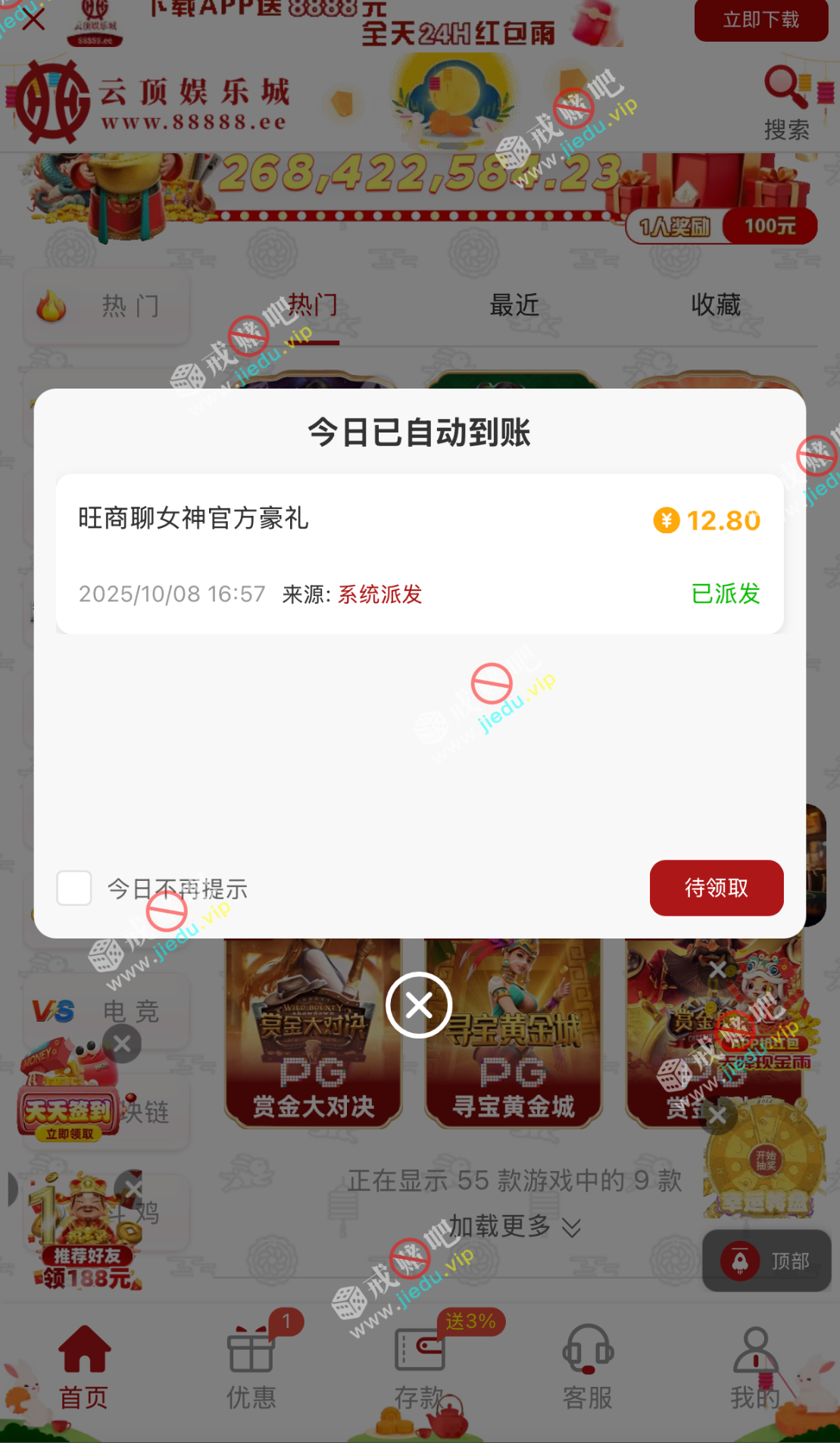Dismiss the popup with the circled X

click(419, 1005)
